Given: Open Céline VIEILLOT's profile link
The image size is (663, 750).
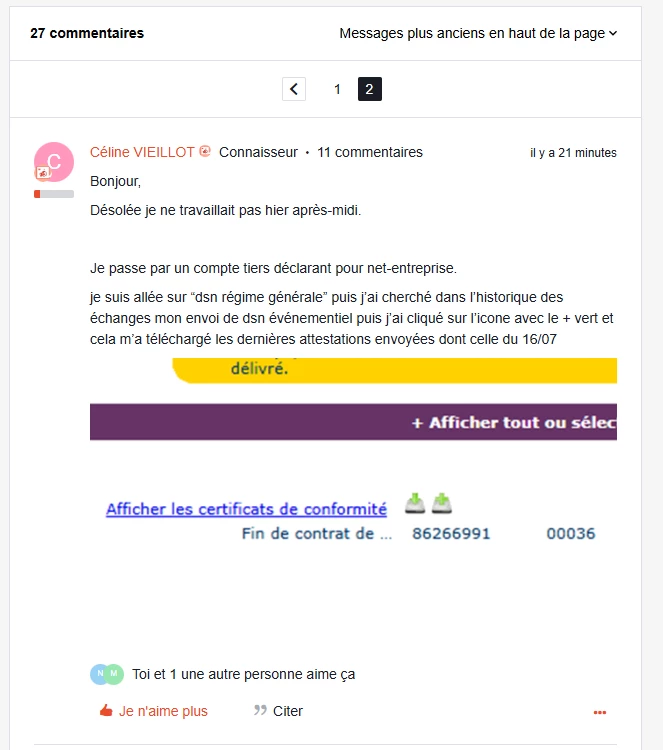Looking at the screenshot, I should 144,152.
